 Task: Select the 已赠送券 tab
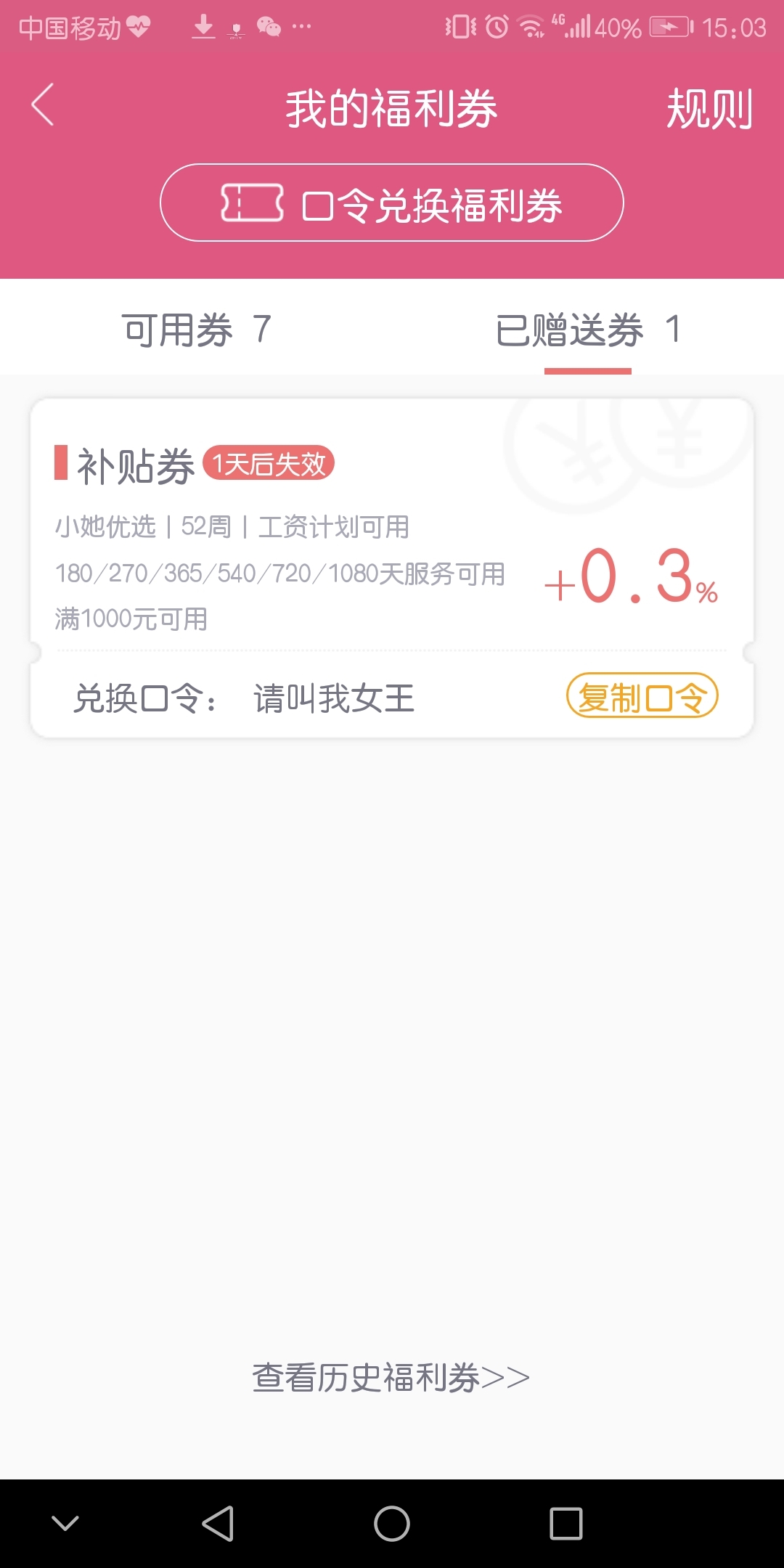point(588,330)
